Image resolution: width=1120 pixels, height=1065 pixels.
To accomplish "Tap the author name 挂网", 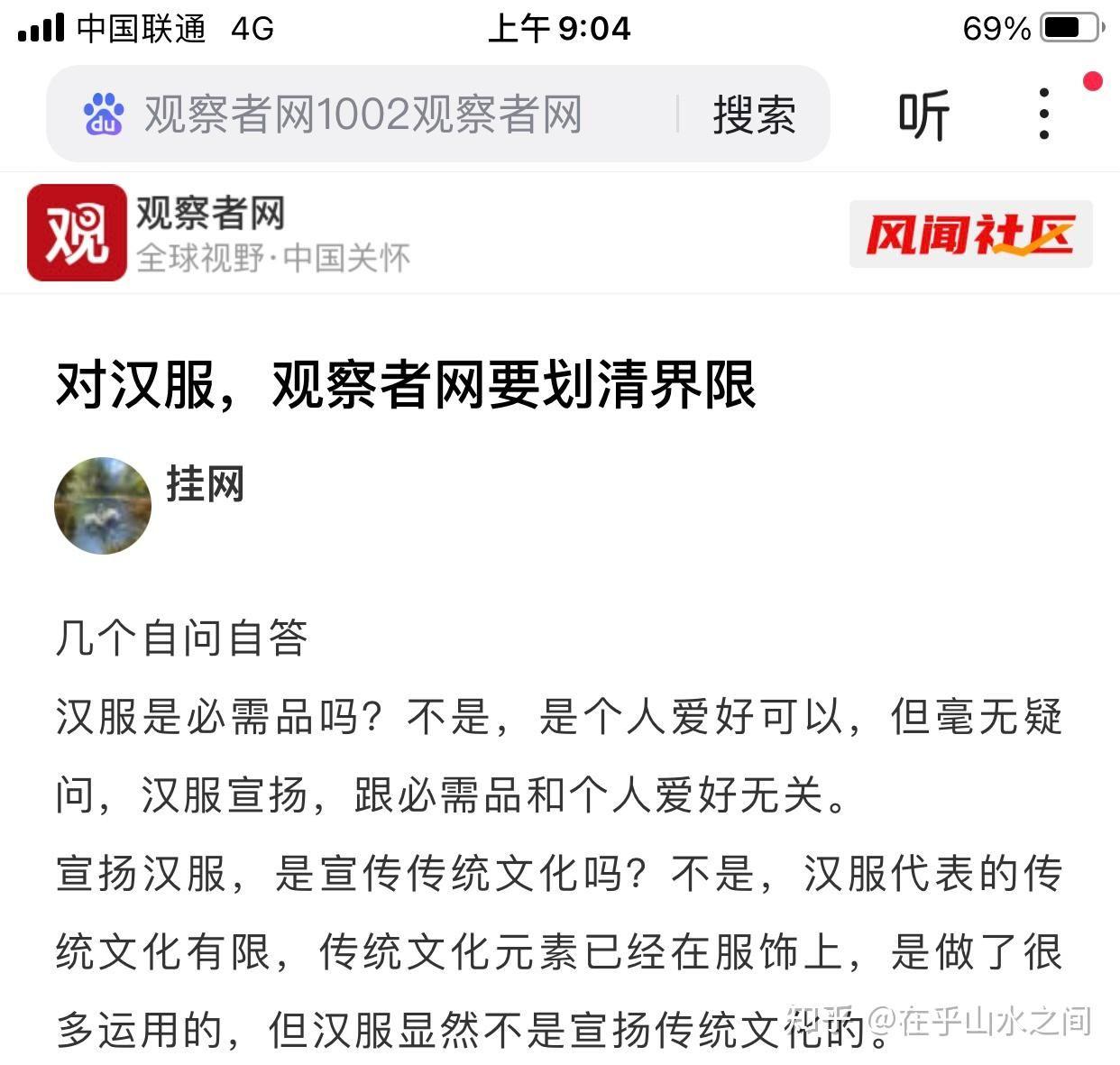I will tap(206, 484).
